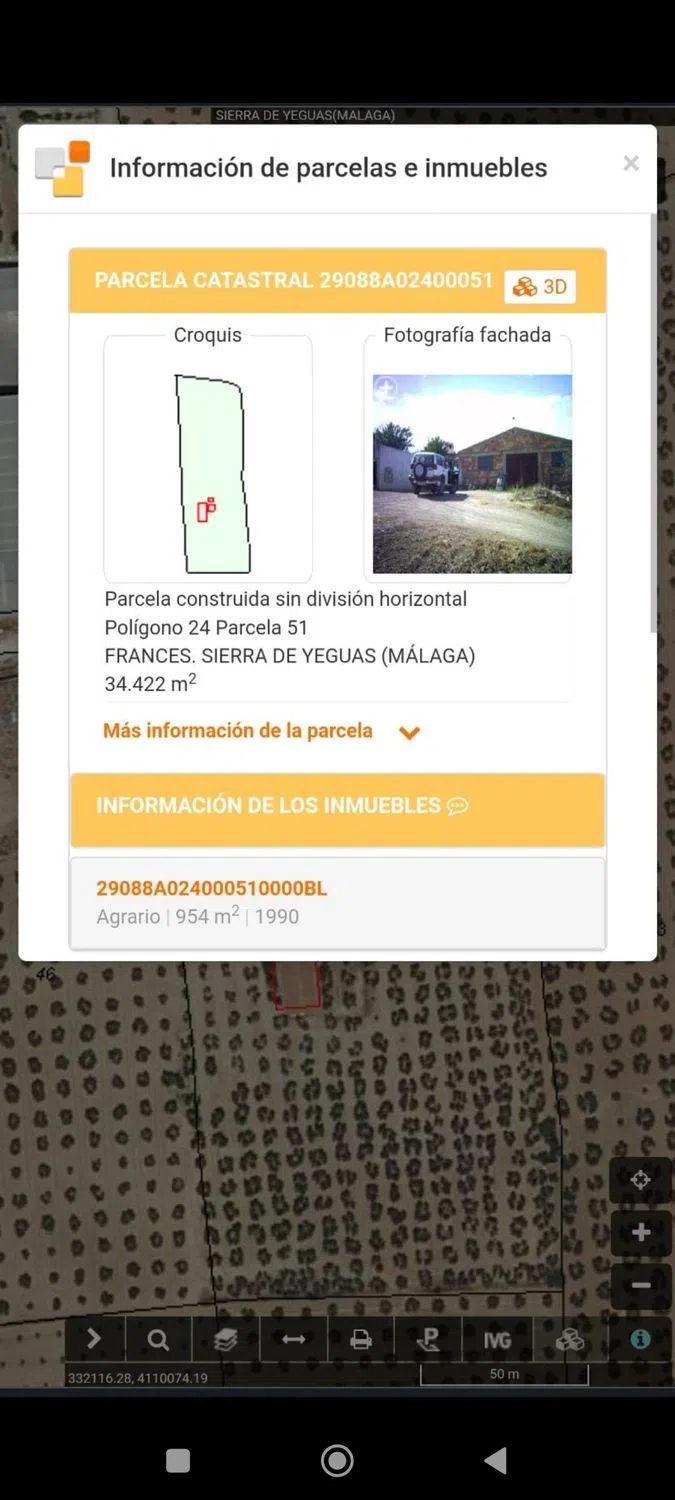This screenshot has height=1500, width=675.
Task: Go to the home screen
Action: click(337, 1461)
